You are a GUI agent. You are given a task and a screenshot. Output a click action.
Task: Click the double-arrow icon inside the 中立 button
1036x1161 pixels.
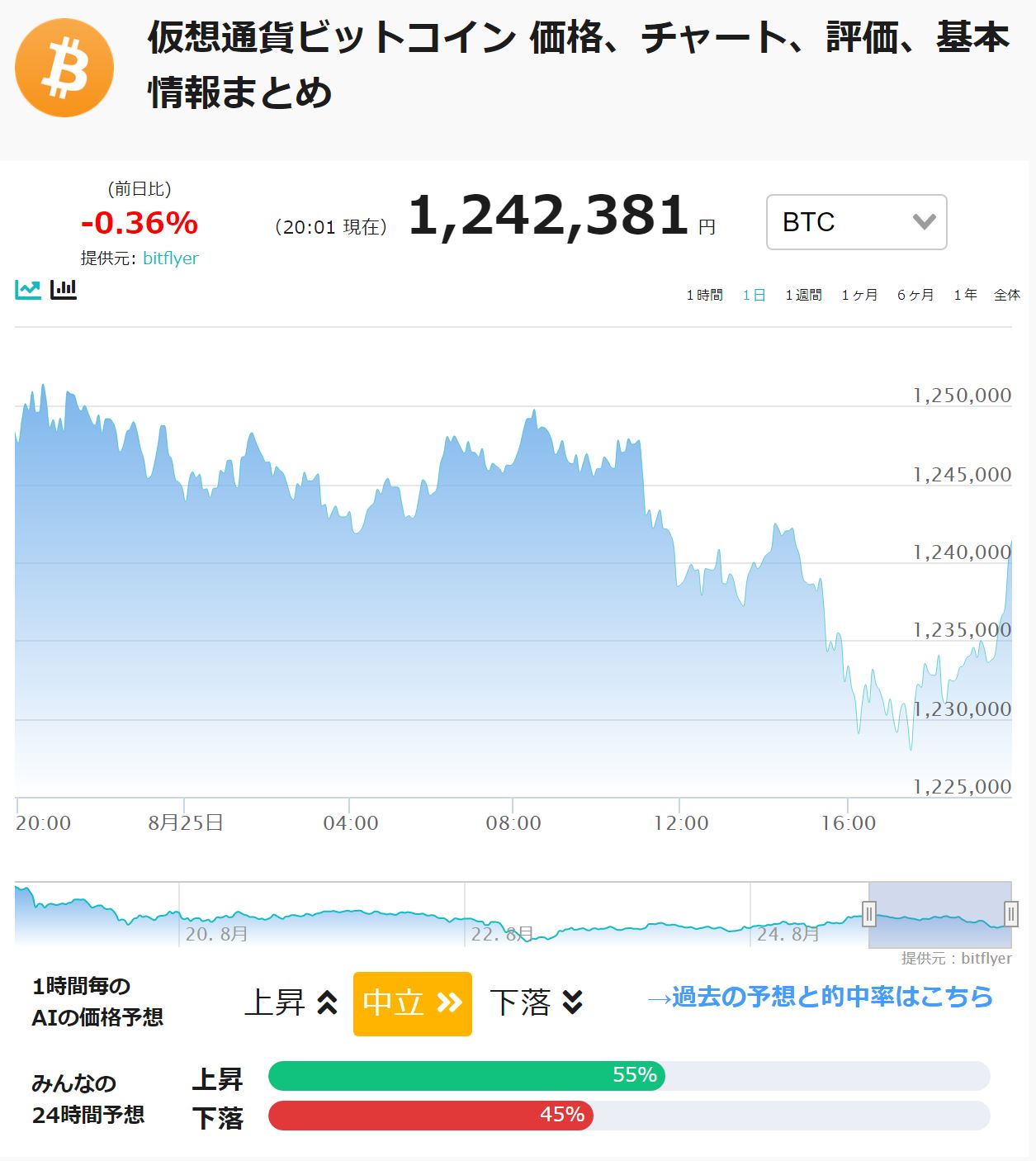point(451,1003)
